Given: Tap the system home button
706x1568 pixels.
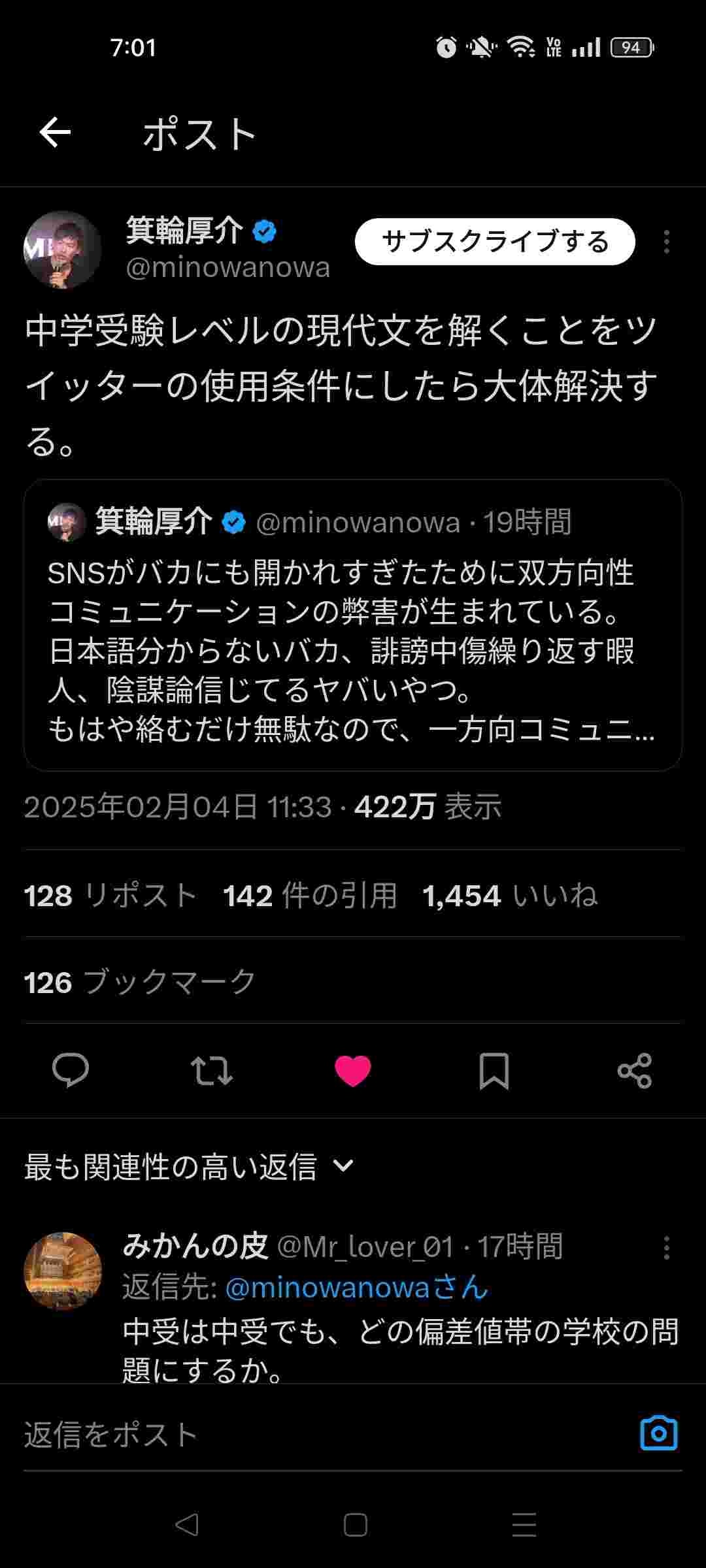Looking at the screenshot, I should 355,1526.
